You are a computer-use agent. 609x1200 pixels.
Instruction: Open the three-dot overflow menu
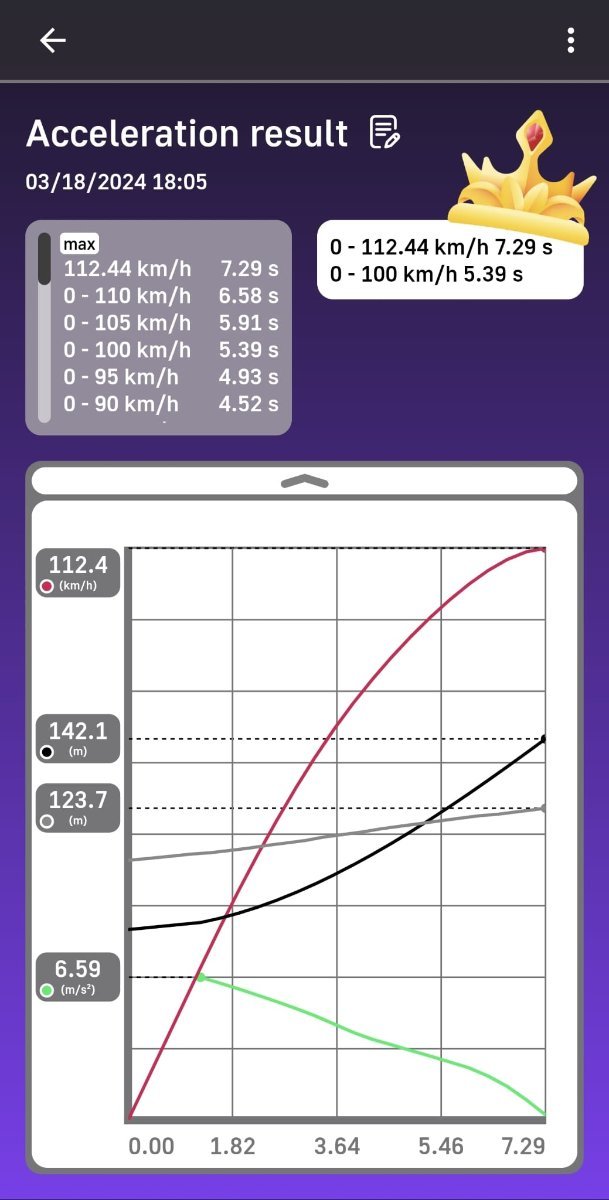[570, 40]
